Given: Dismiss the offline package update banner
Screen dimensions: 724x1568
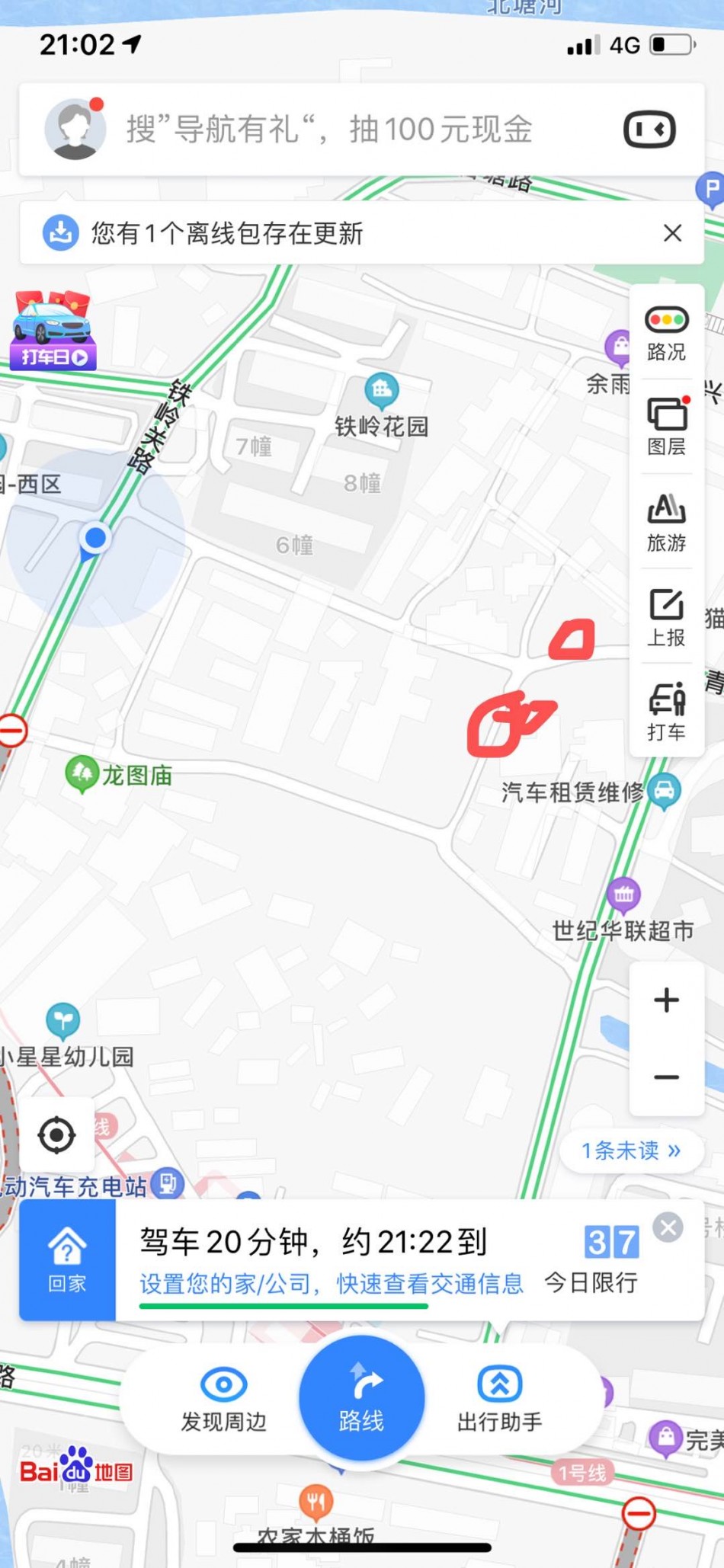Looking at the screenshot, I should [672, 232].
